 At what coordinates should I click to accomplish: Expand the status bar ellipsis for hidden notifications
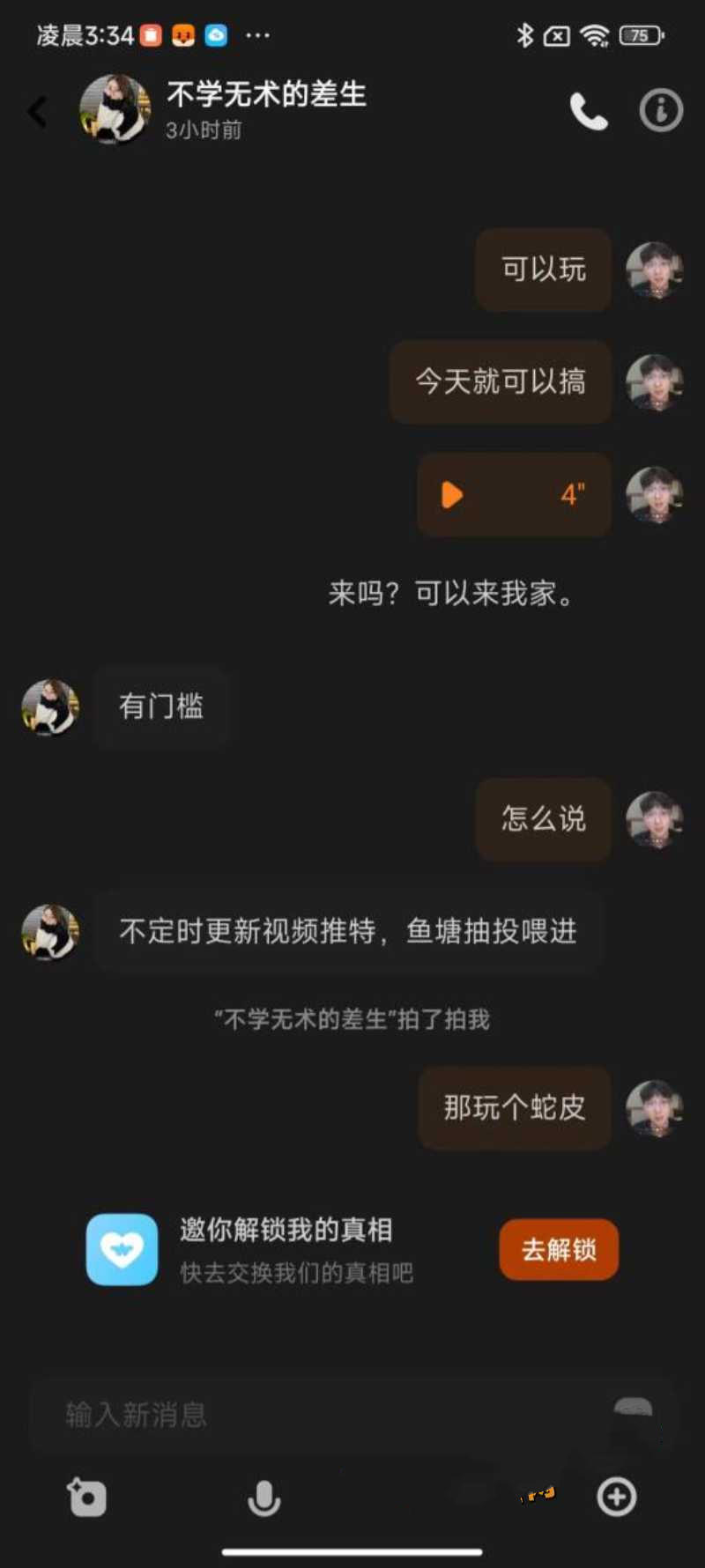(258, 35)
